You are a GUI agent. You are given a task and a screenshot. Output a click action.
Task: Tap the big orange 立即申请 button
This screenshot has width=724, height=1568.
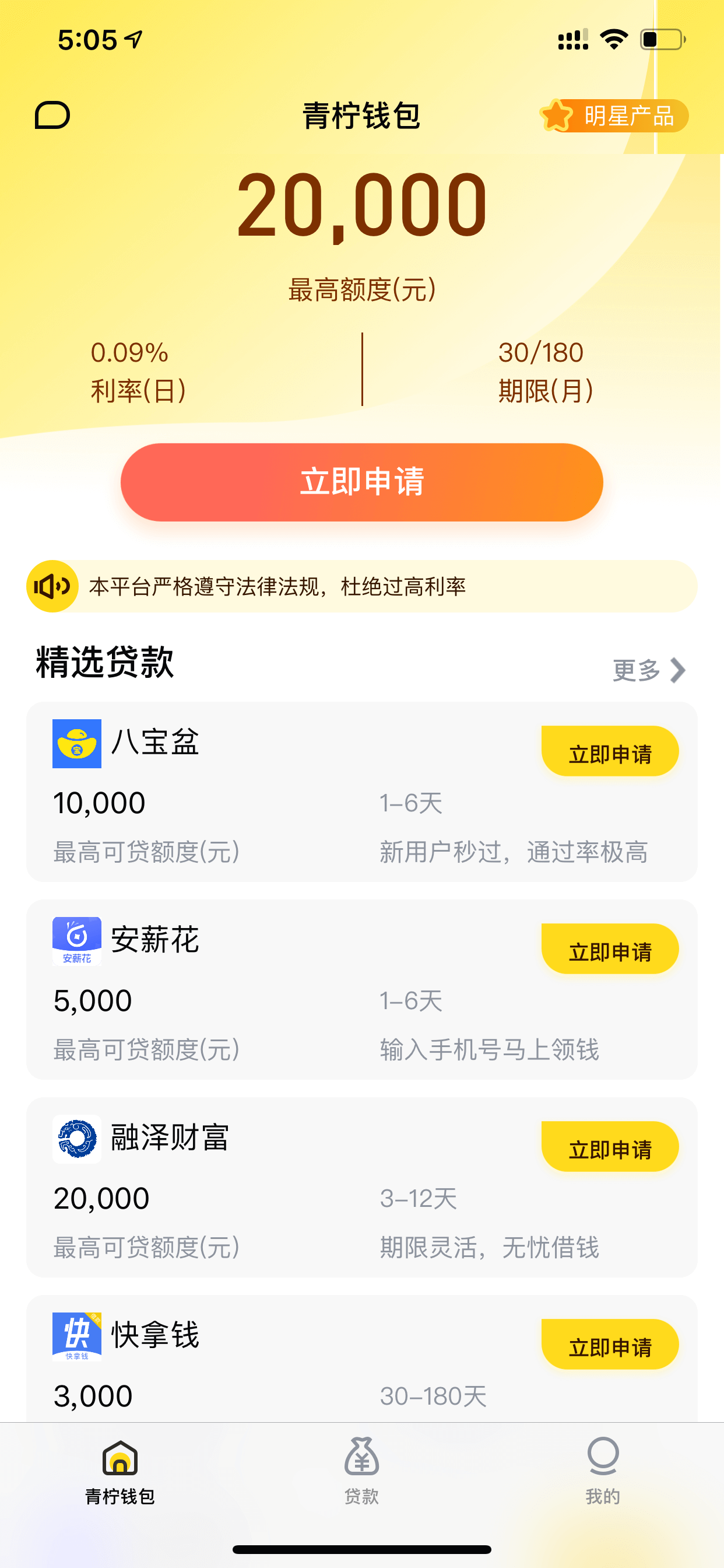point(361,481)
